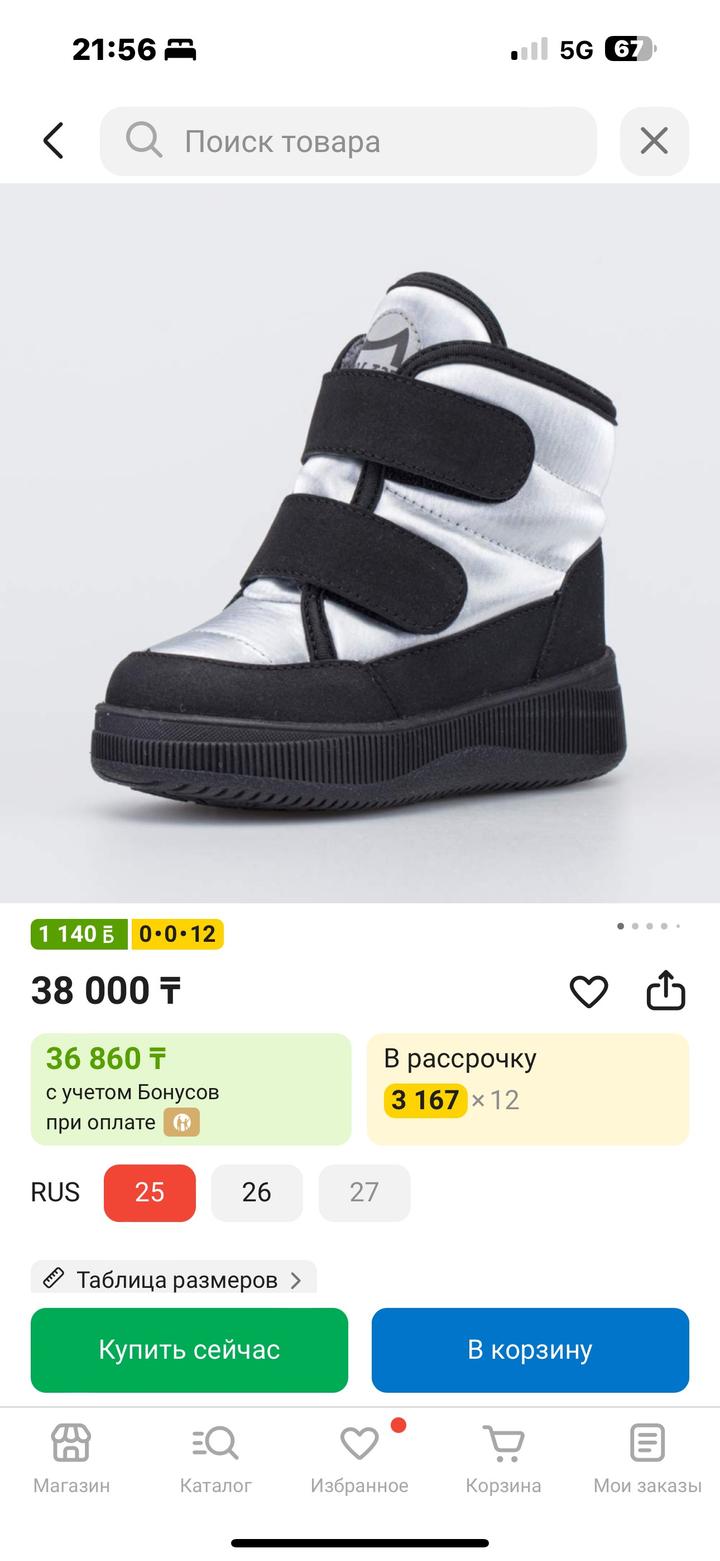Open Таблица размеров size chart
The image size is (720, 1561).
coord(174,1279)
